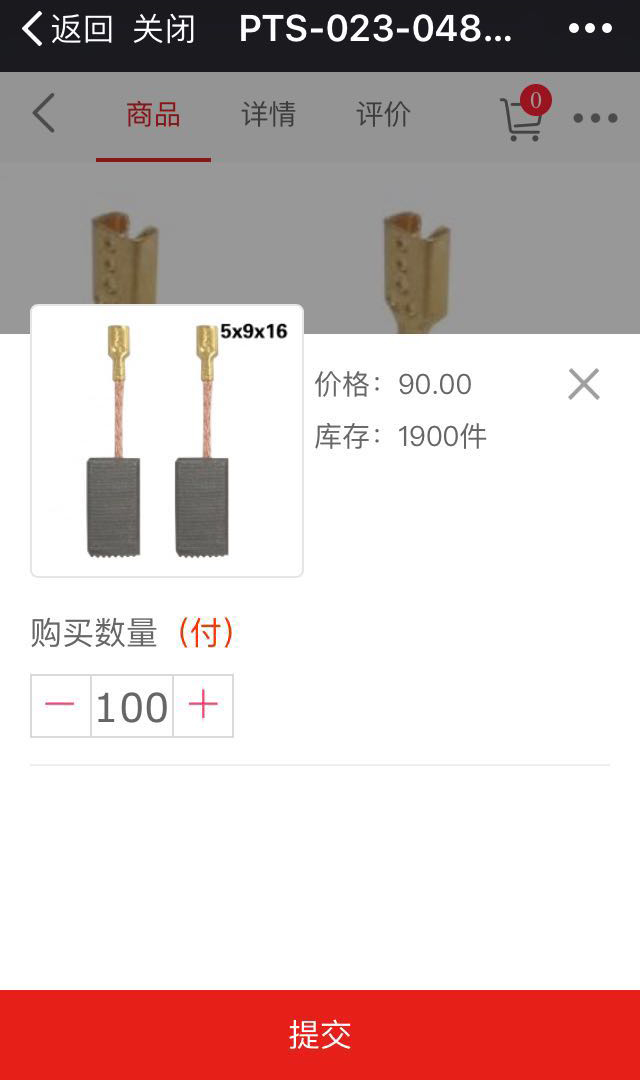Viewport: 640px width, 1080px height.
Task: Open the shopping cart
Action: point(523,117)
